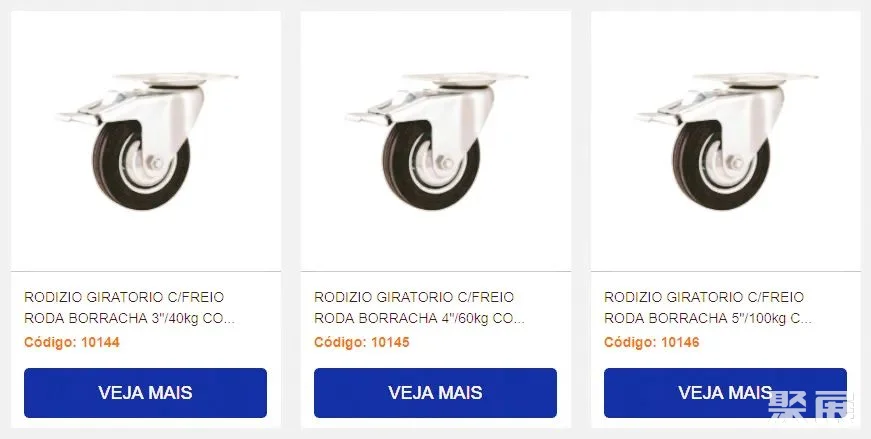The width and height of the screenshot is (871, 439).
Task: Open the 5"/100kg rodizio product image
Action: [725, 140]
